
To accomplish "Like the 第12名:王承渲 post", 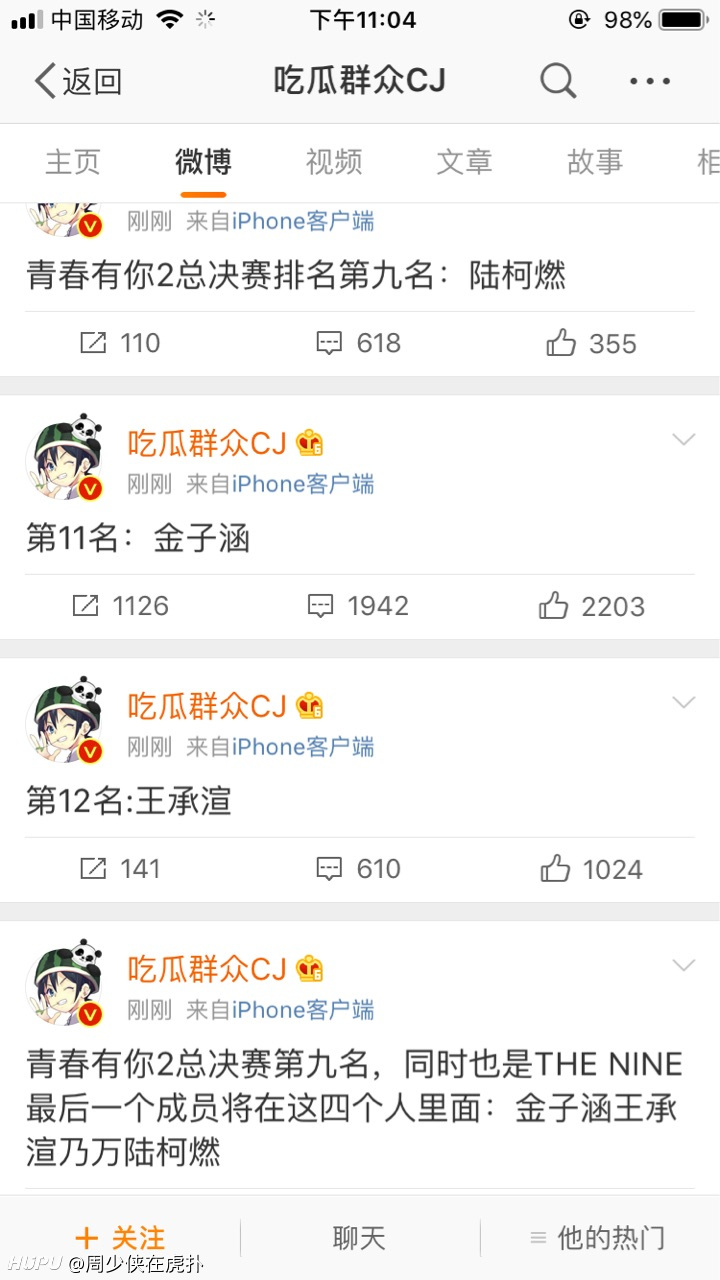I will pos(591,869).
